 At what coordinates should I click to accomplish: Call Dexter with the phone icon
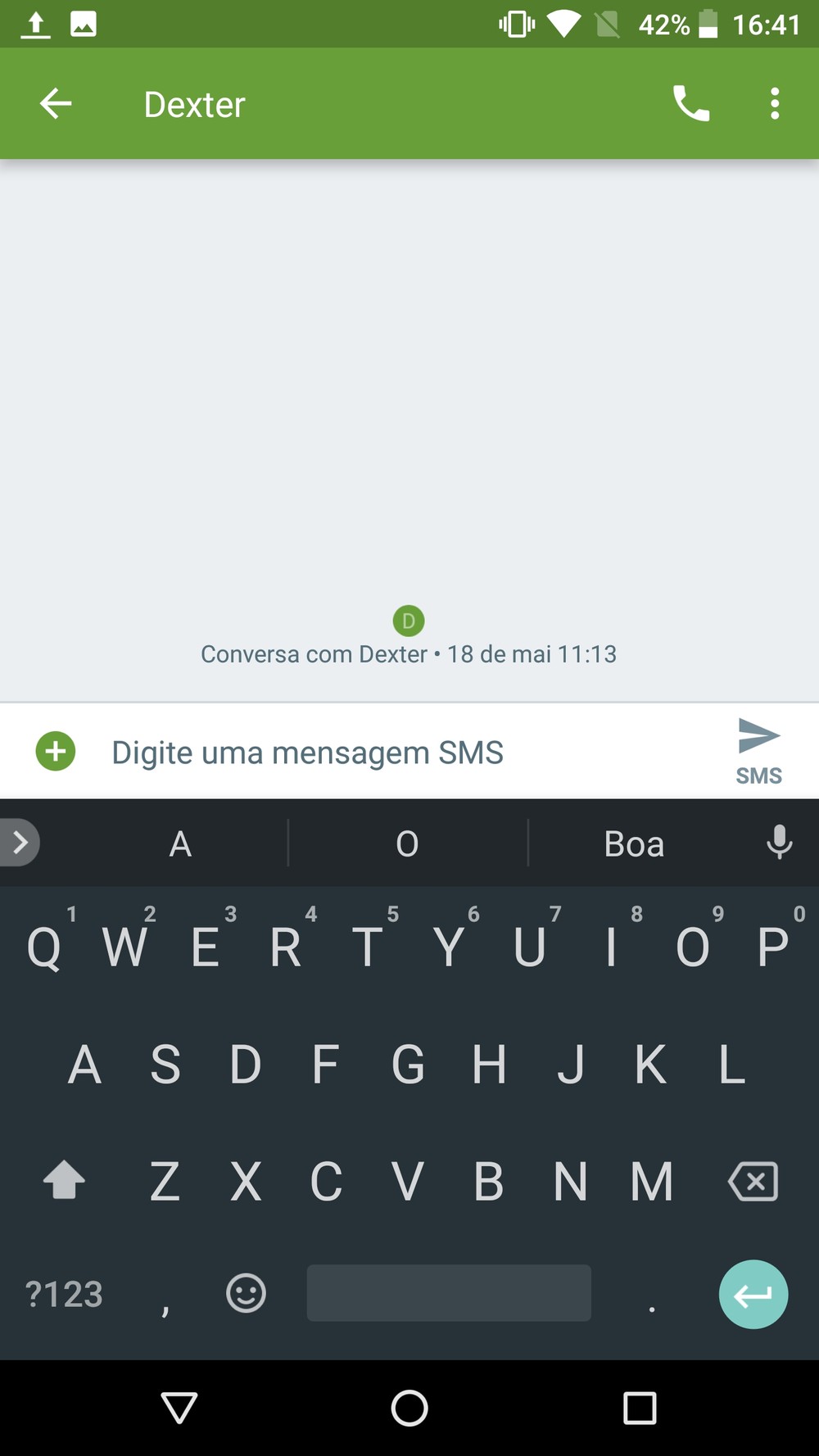[691, 104]
